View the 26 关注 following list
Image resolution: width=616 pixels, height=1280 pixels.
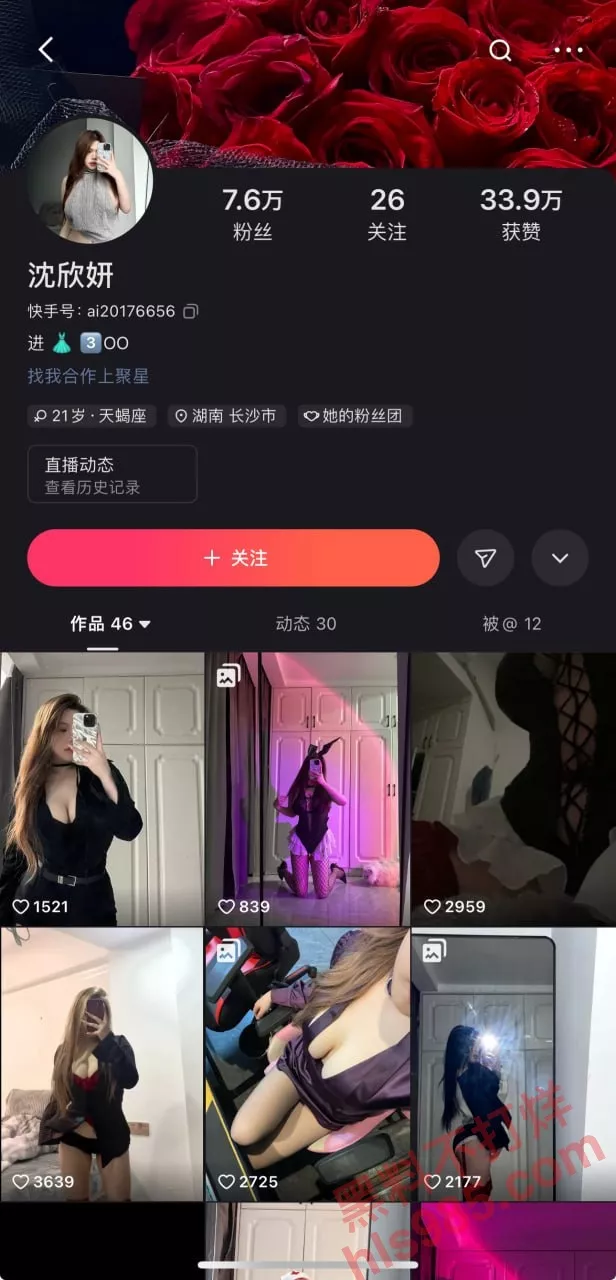tap(387, 214)
